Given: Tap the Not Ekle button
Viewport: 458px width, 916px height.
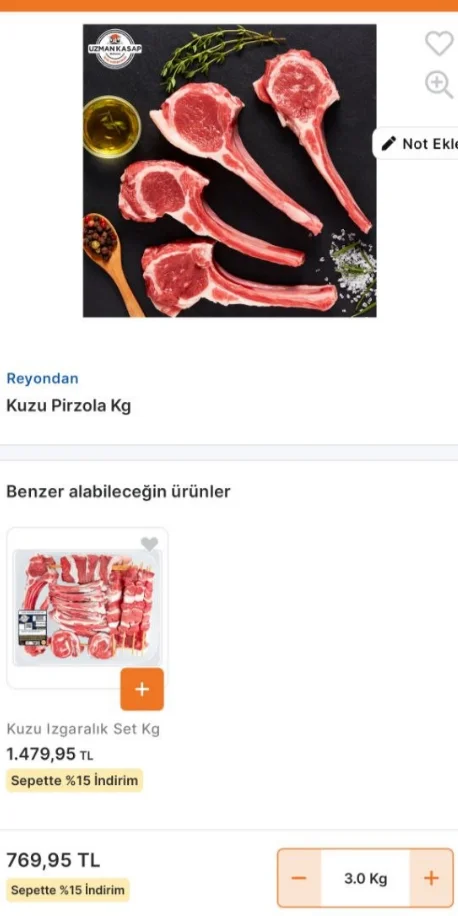Looking at the screenshot, I should click(416, 144).
